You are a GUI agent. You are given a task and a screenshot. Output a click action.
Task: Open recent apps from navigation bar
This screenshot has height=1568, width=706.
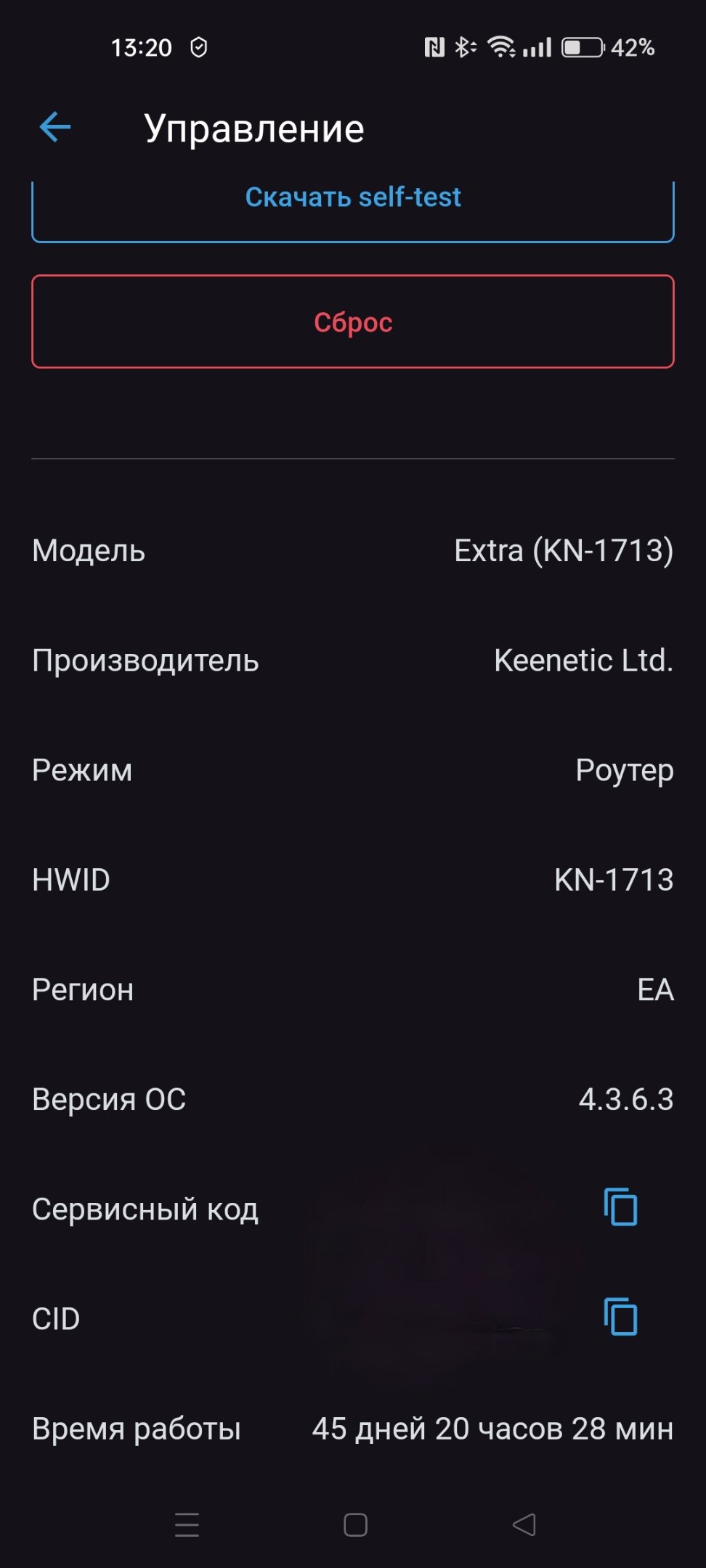point(187,1524)
